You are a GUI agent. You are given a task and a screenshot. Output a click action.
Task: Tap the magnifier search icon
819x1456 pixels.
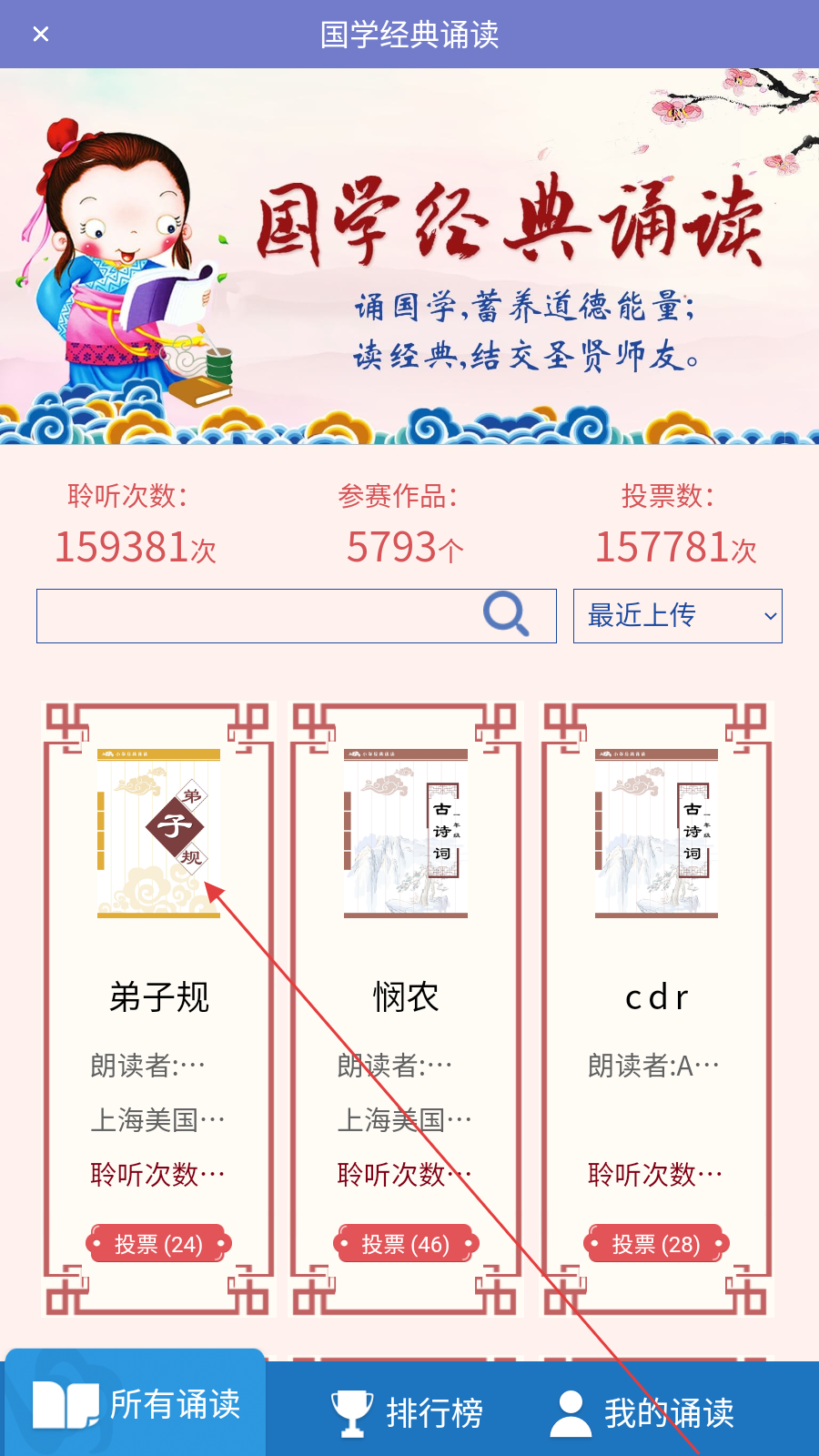coord(506,614)
